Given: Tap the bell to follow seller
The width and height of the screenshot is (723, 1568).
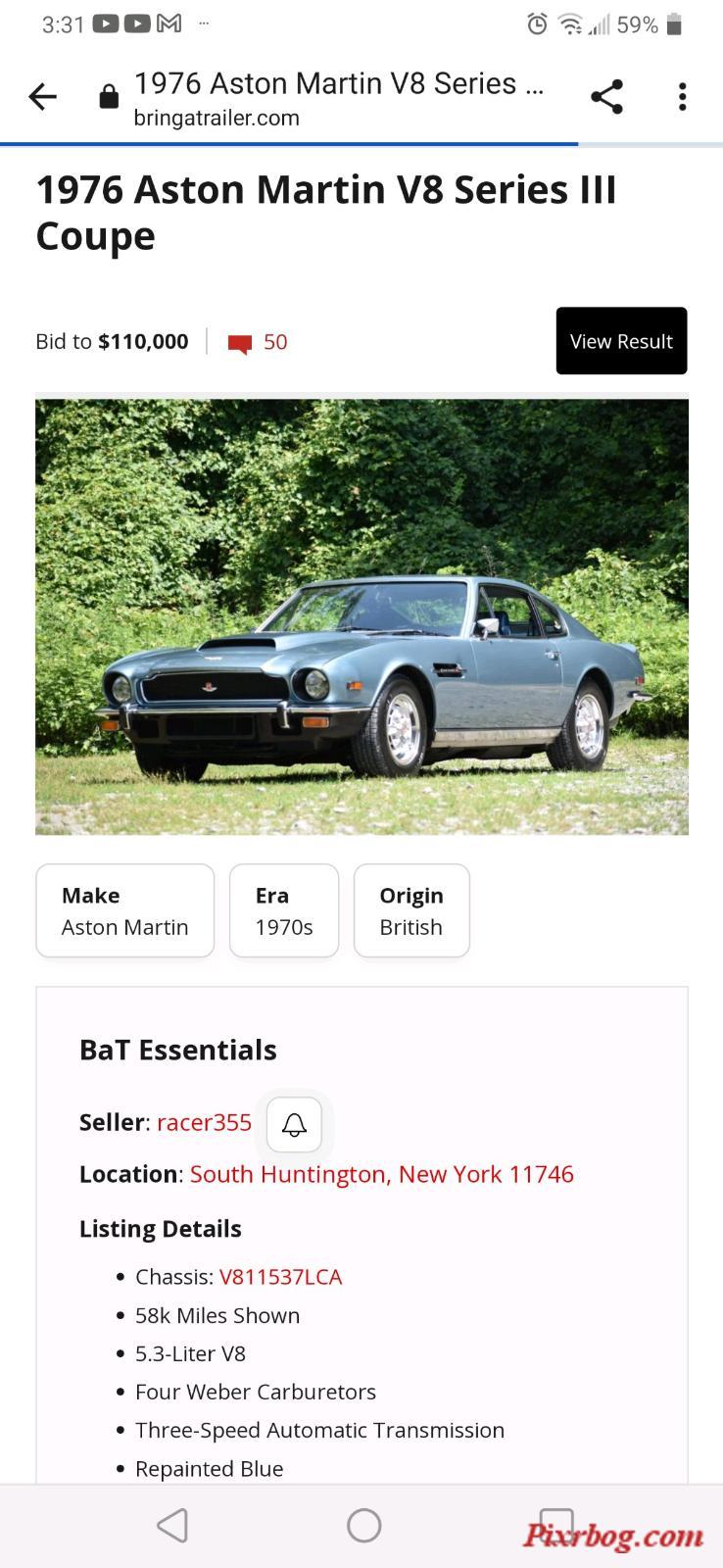Looking at the screenshot, I should (x=294, y=1124).
